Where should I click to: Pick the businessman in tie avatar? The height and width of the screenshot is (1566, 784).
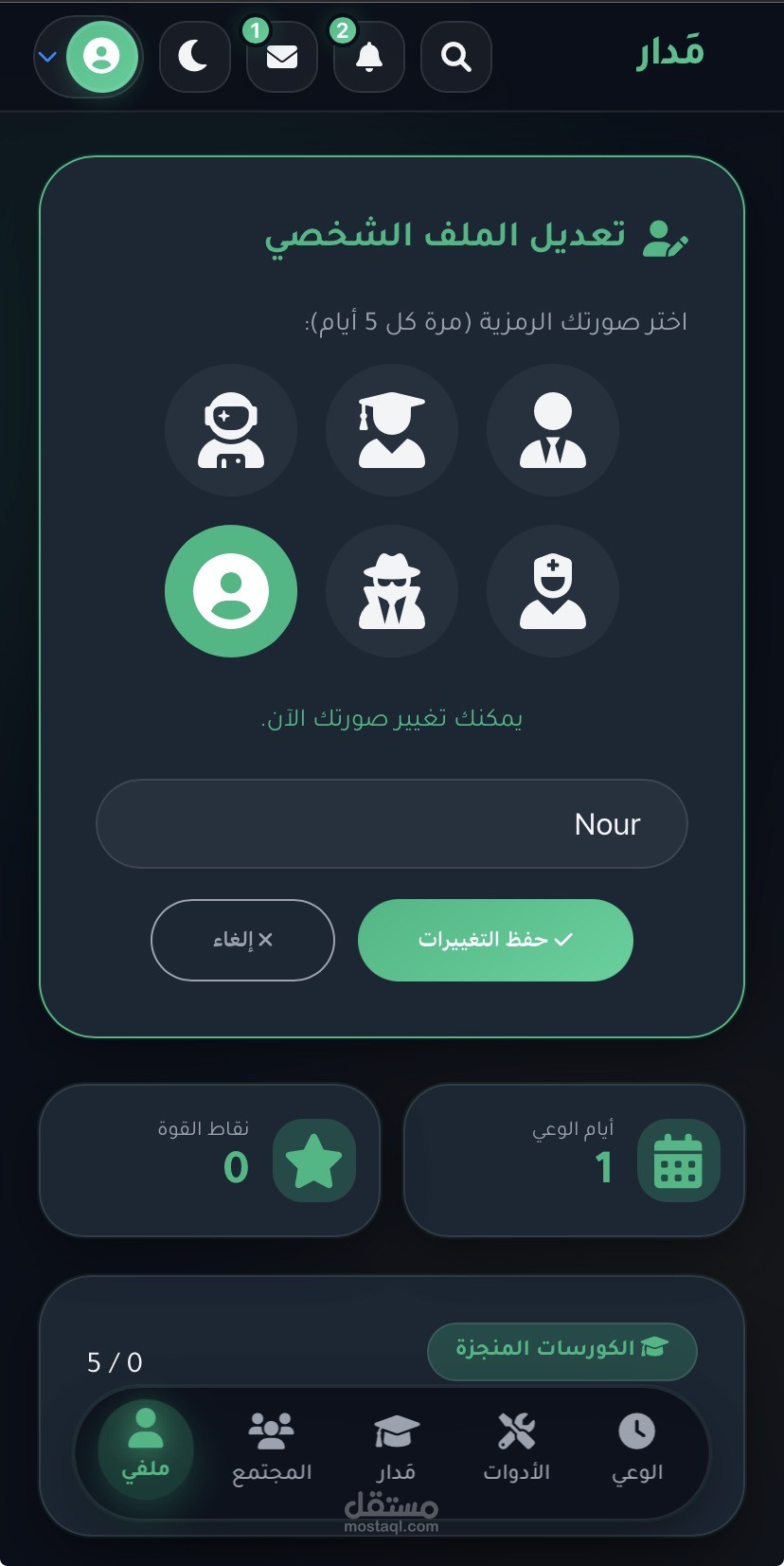coord(553,430)
